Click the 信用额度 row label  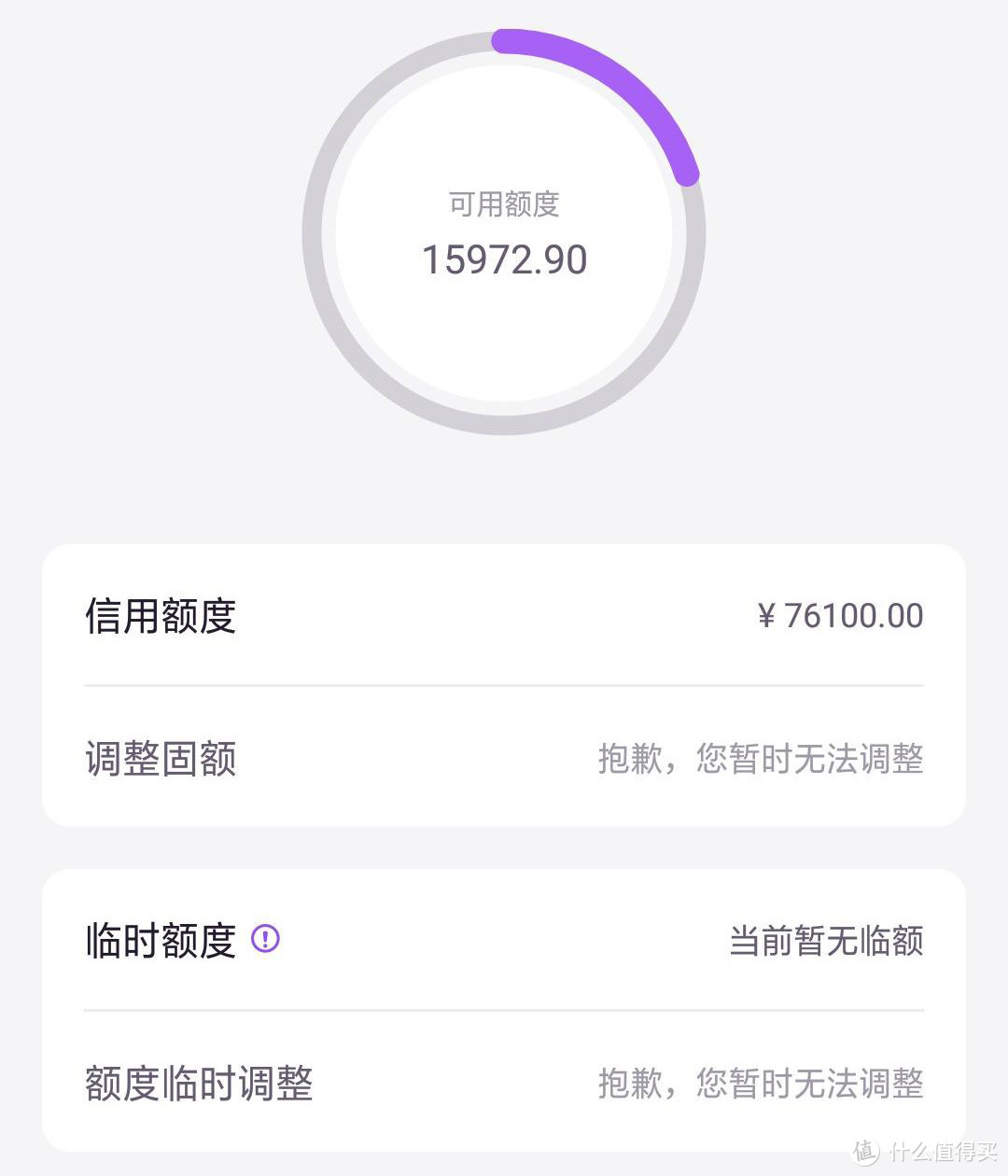point(161,616)
